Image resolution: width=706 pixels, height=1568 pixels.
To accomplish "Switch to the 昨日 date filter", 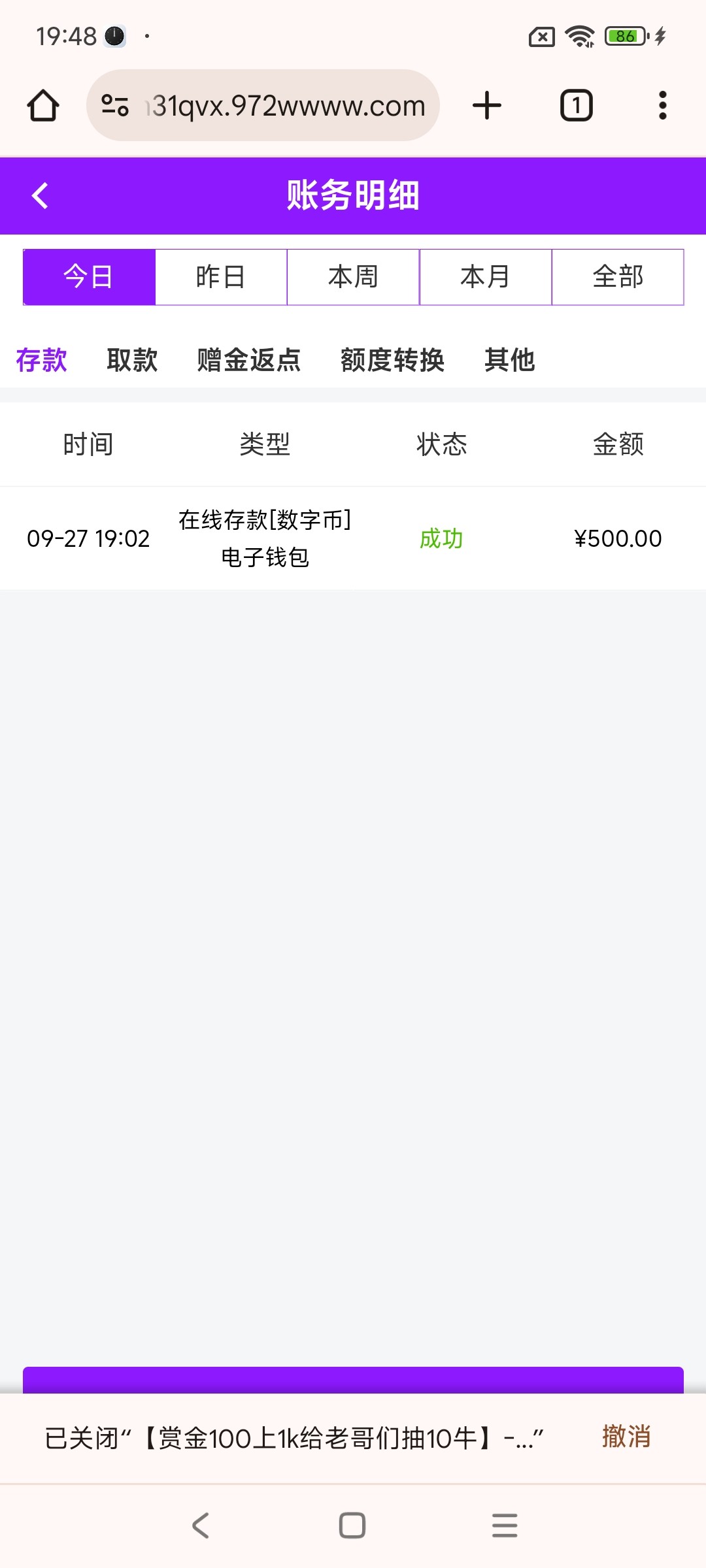I will coord(221,277).
